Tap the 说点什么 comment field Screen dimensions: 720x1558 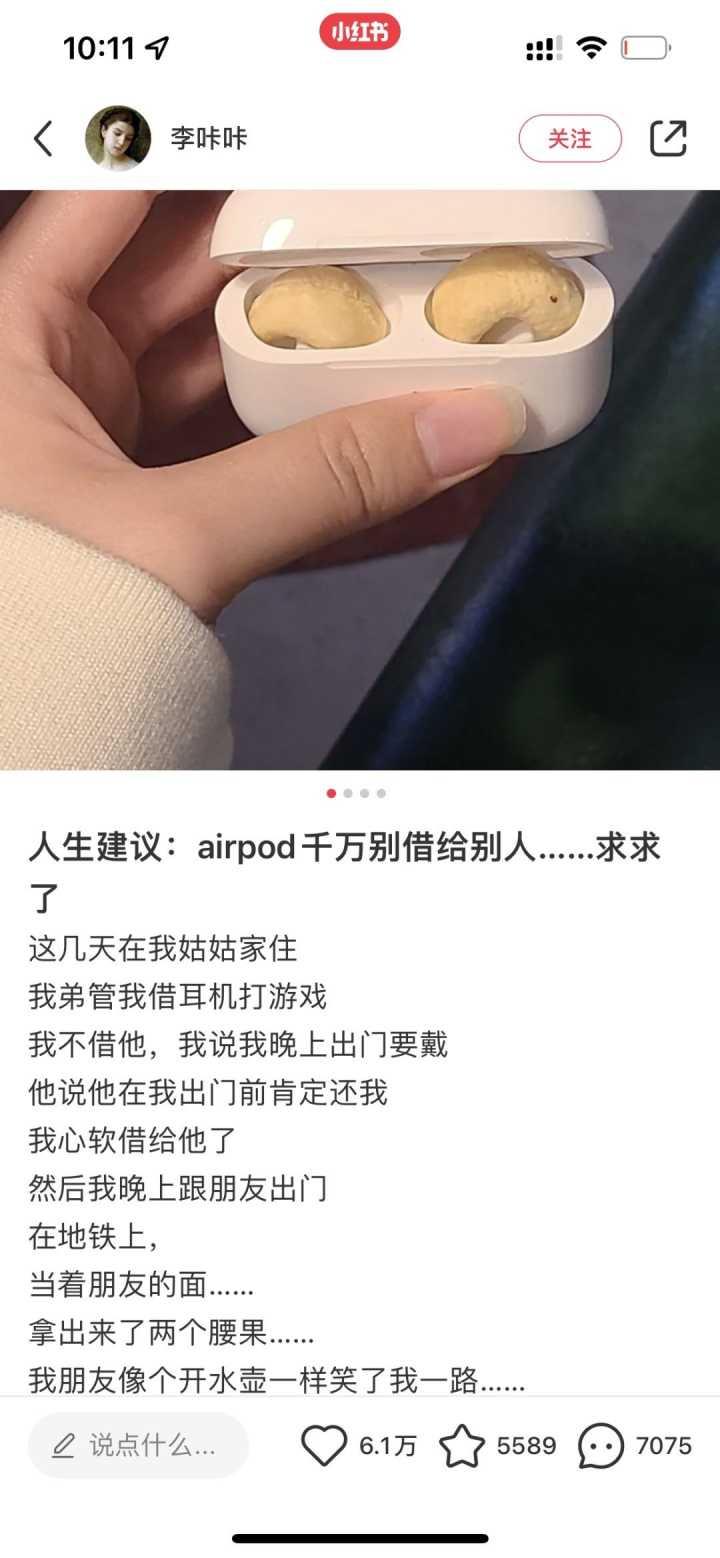[x=138, y=1445]
